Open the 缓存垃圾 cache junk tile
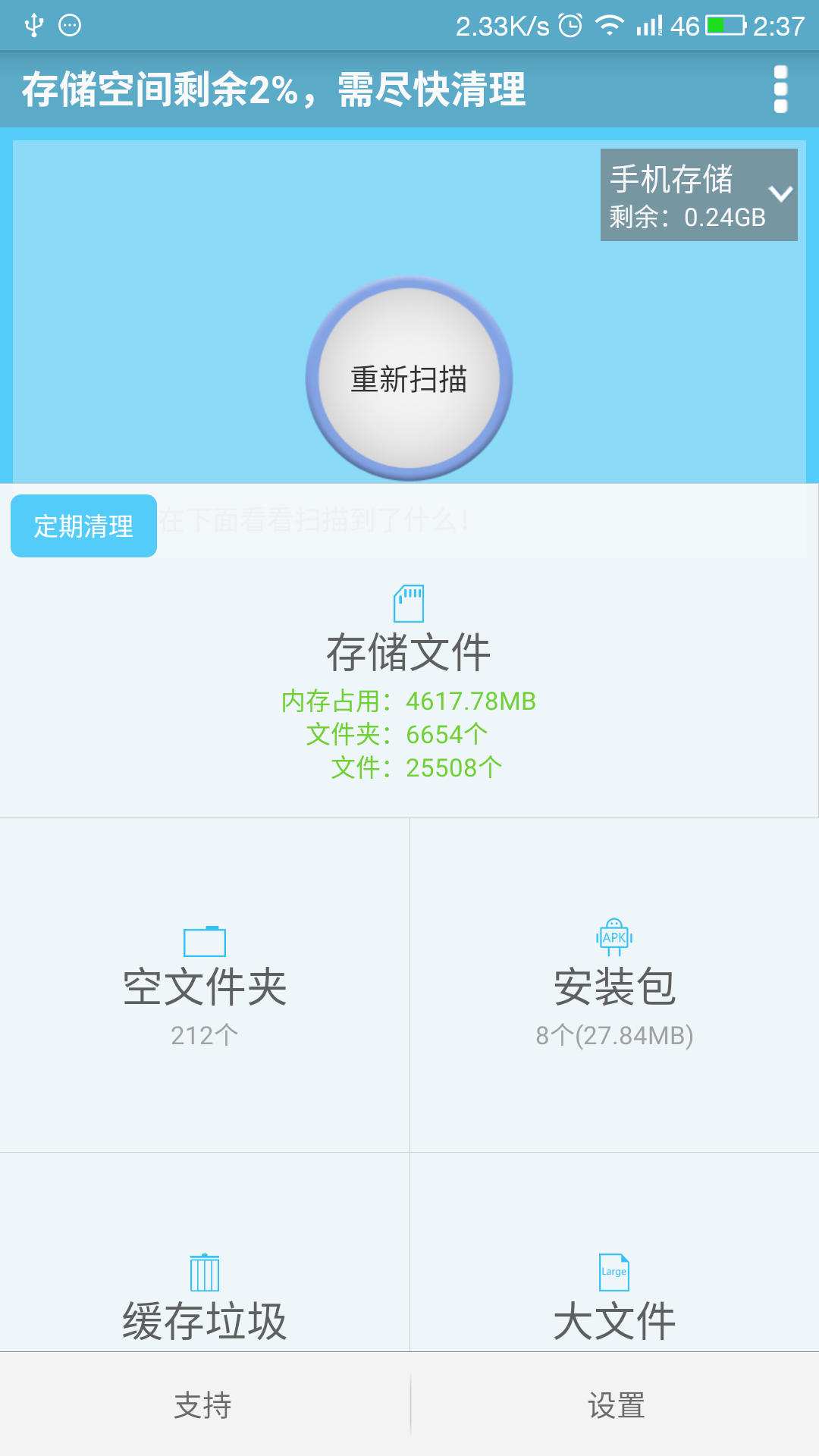819x1456 pixels. coord(205,1298)
